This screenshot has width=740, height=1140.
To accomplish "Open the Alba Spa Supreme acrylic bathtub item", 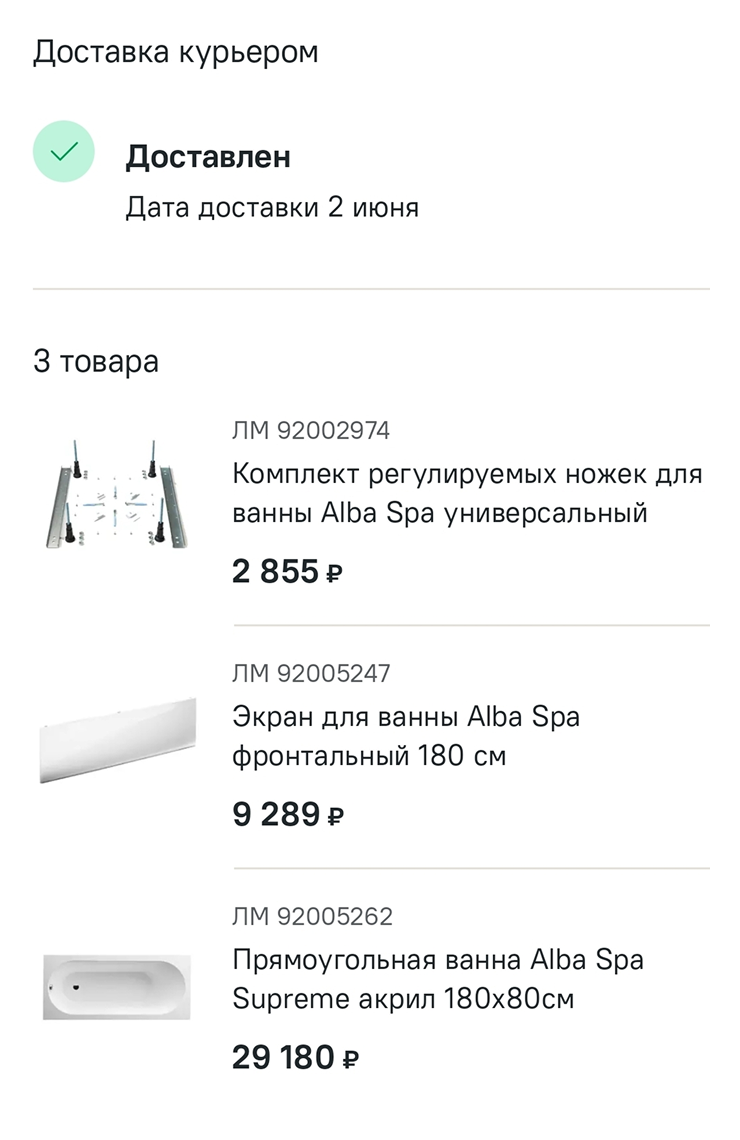I will [x=437, y=979].
